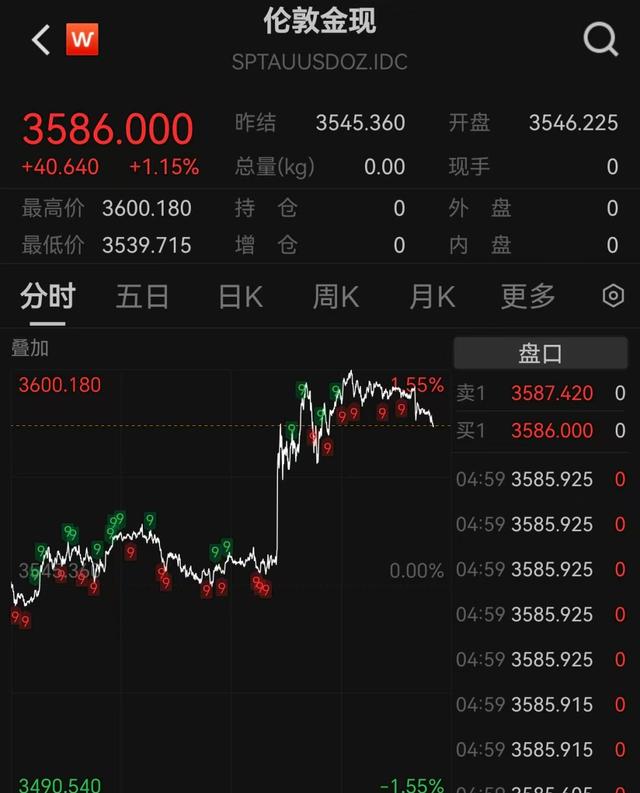Open the search magnifier icon
Viewport: 640px width, 793px height.
click(x=600, y=40)
